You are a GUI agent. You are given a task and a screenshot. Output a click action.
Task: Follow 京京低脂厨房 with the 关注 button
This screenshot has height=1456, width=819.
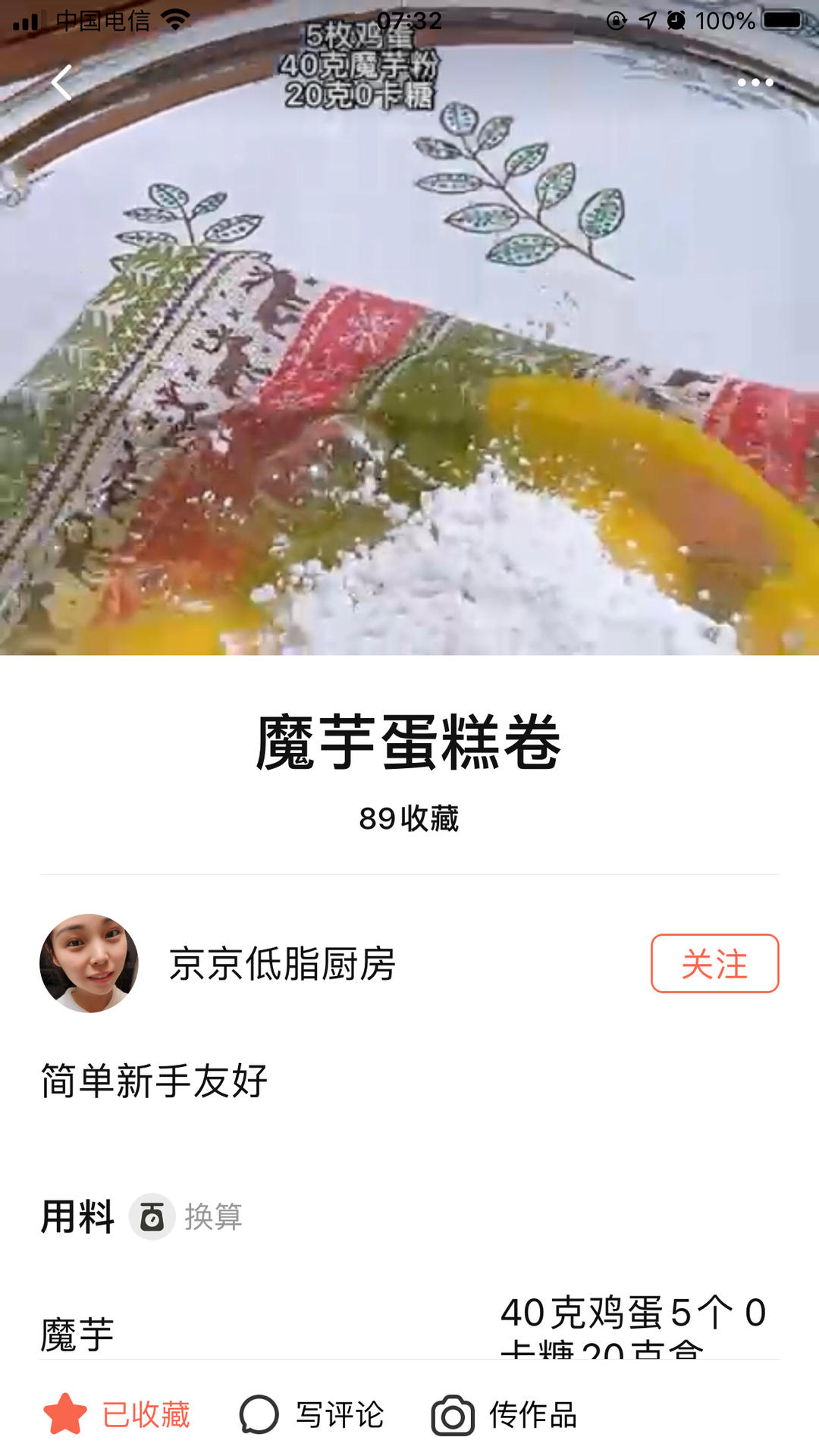pos(714,963)
